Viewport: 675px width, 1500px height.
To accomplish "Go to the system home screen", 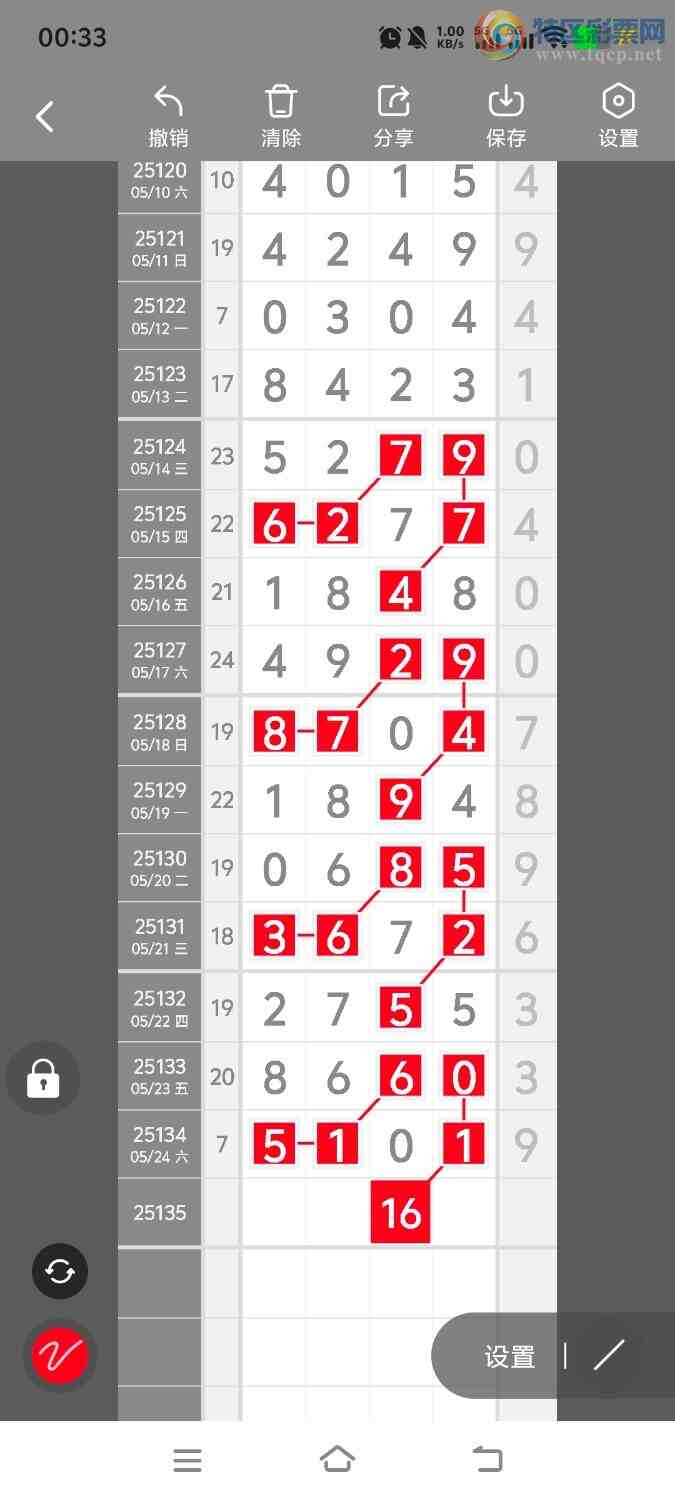I will (x=337, y=1460).
